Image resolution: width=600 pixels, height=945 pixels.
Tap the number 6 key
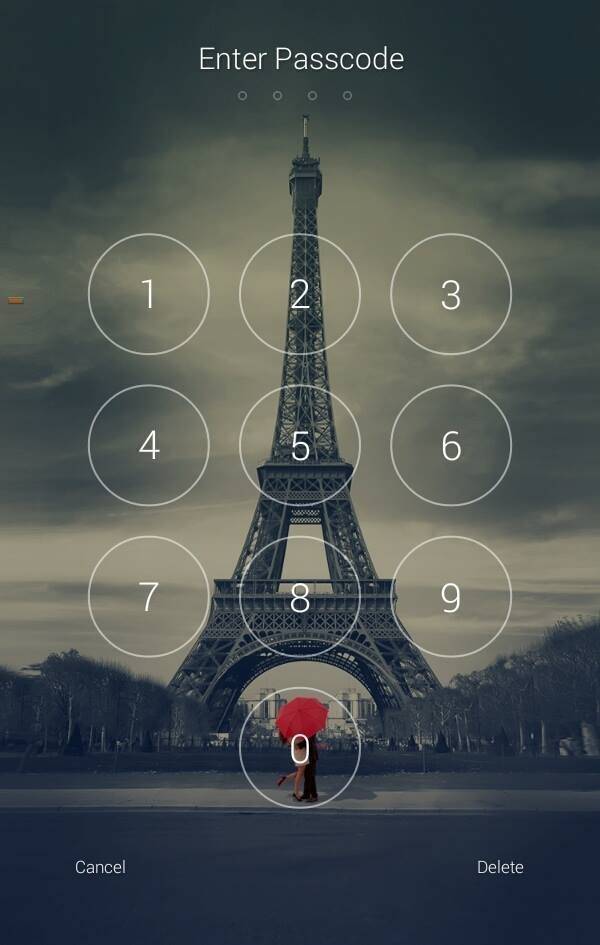(x=451, y=445)
